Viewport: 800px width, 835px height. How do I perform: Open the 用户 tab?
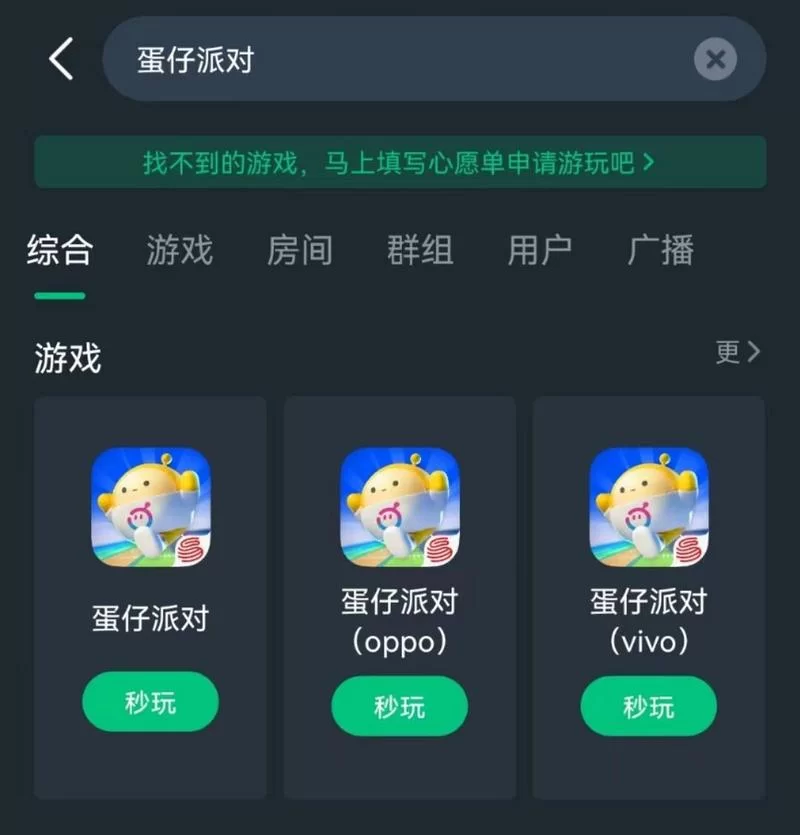coord(540,251)
